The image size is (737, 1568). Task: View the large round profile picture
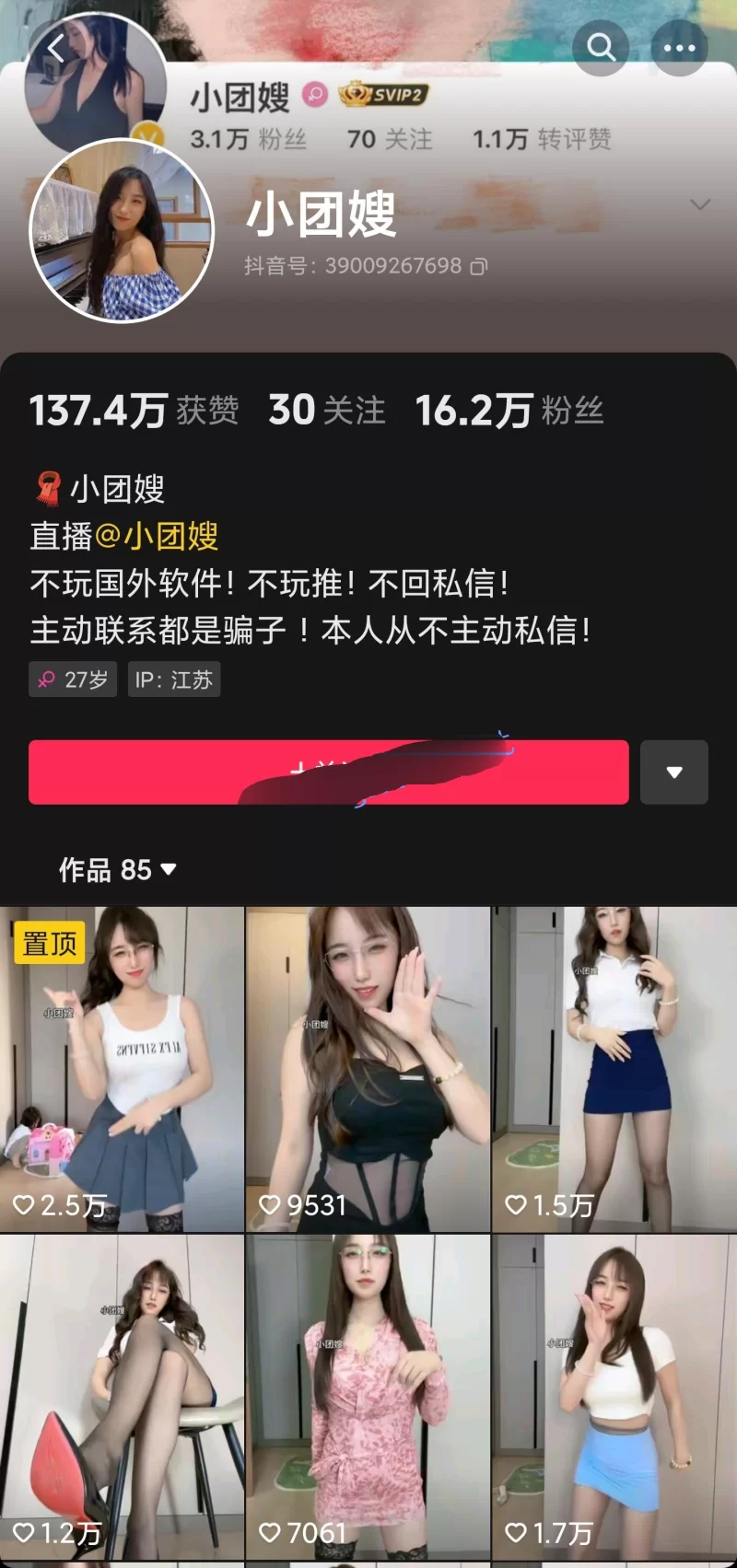point(122,231)
